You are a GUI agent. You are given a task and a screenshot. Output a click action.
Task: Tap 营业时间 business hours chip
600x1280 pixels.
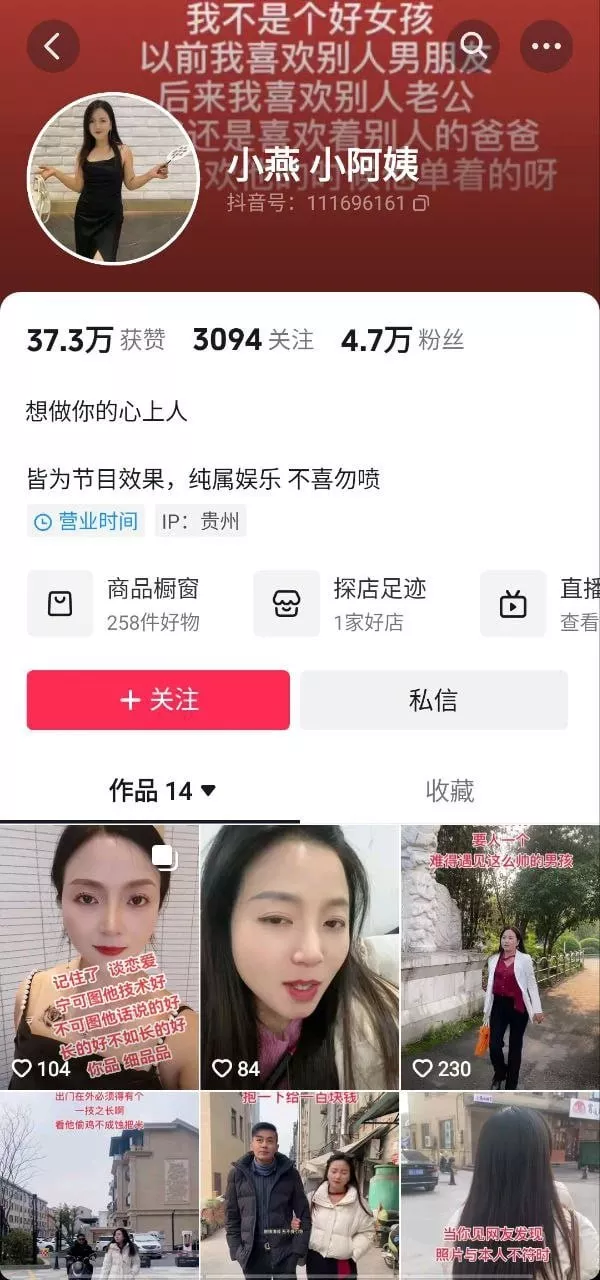click(x=86, y=521)
